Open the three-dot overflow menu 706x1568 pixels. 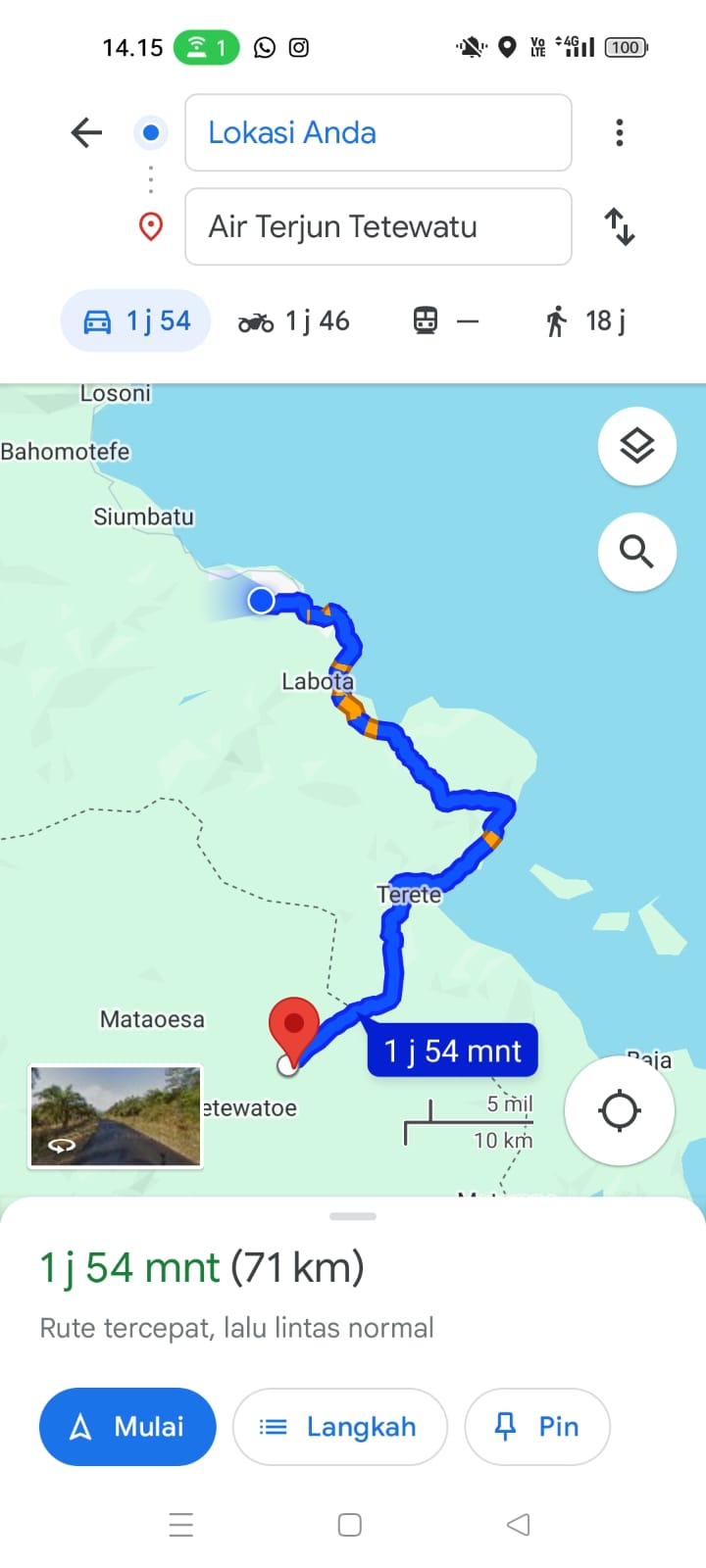point(619,132)
